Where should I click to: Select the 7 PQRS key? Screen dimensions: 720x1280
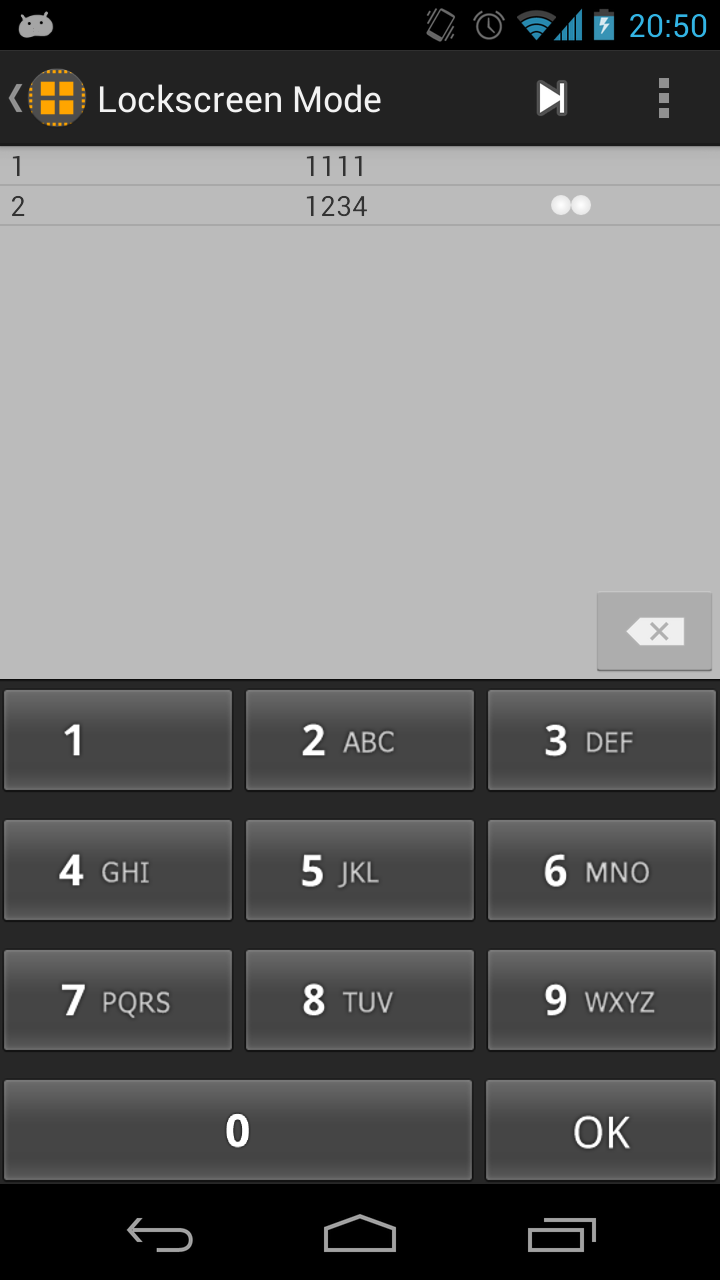(118, 1001)
